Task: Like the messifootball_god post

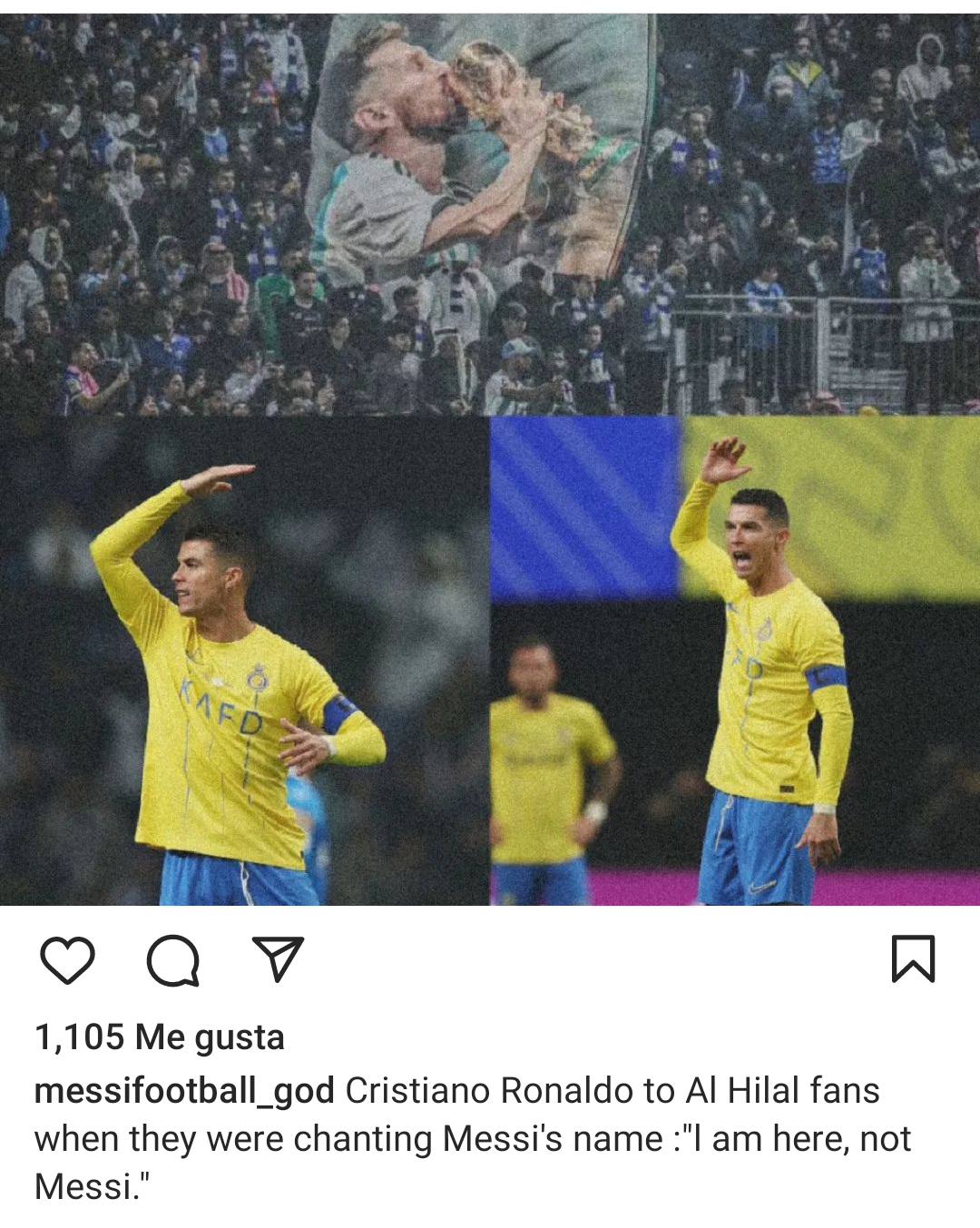Action: (68, 960)
